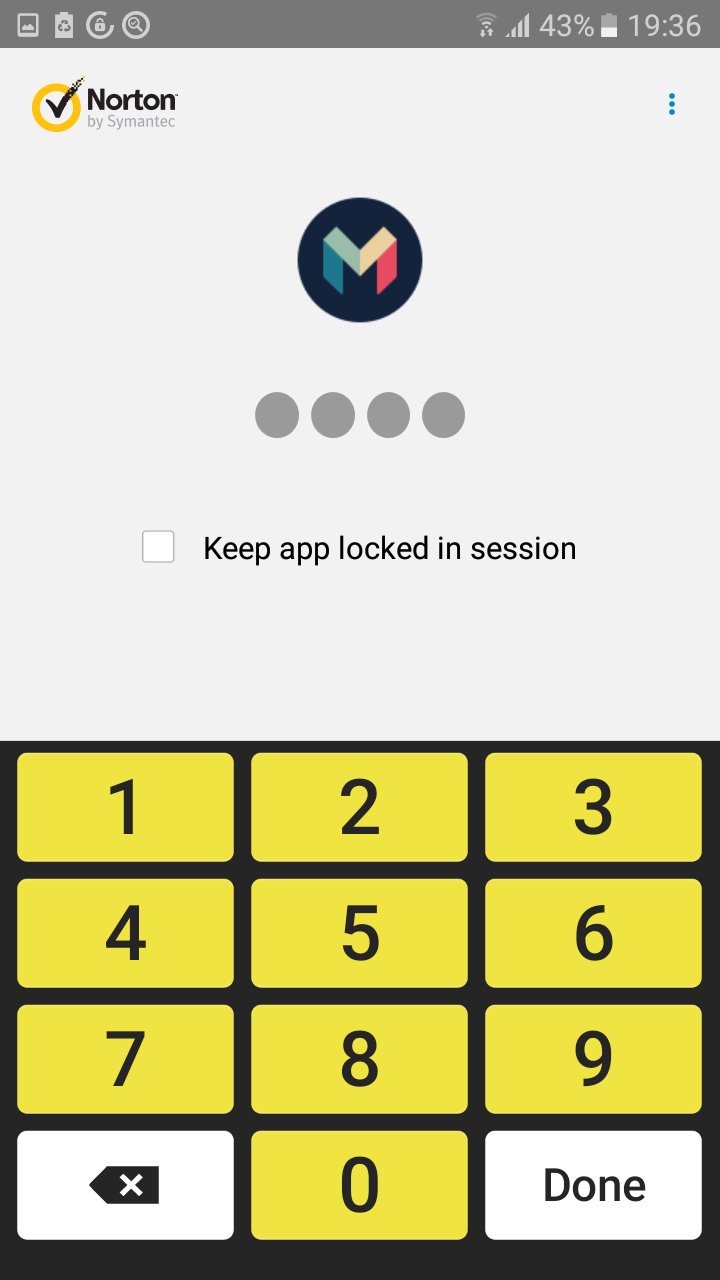Confirm the PIN with Done
Image resolution: width=720 pixels, height=1280 pixels.
[x=593, y=1185]
